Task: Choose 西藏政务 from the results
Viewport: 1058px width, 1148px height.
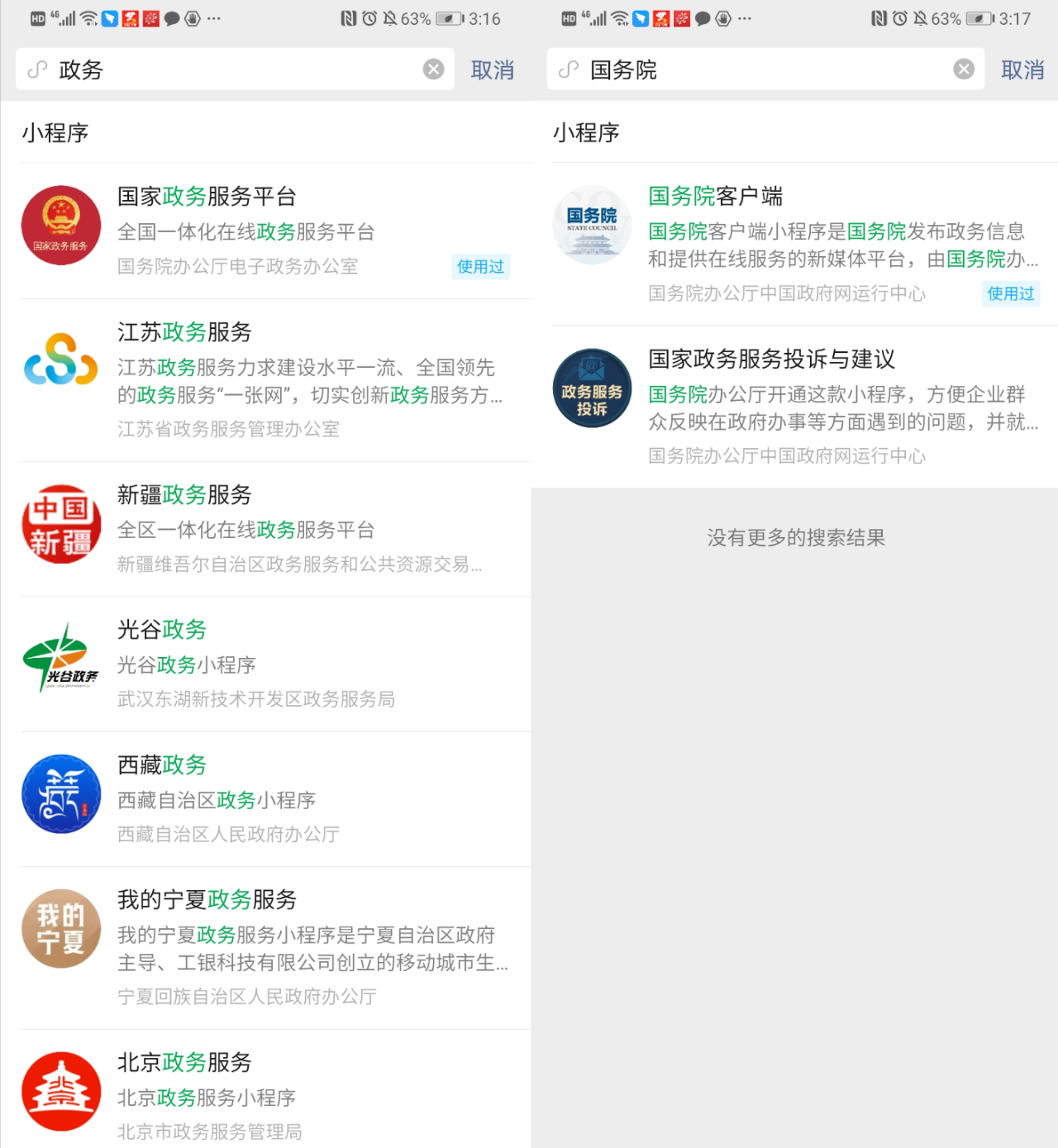Action: coord(264,798)
